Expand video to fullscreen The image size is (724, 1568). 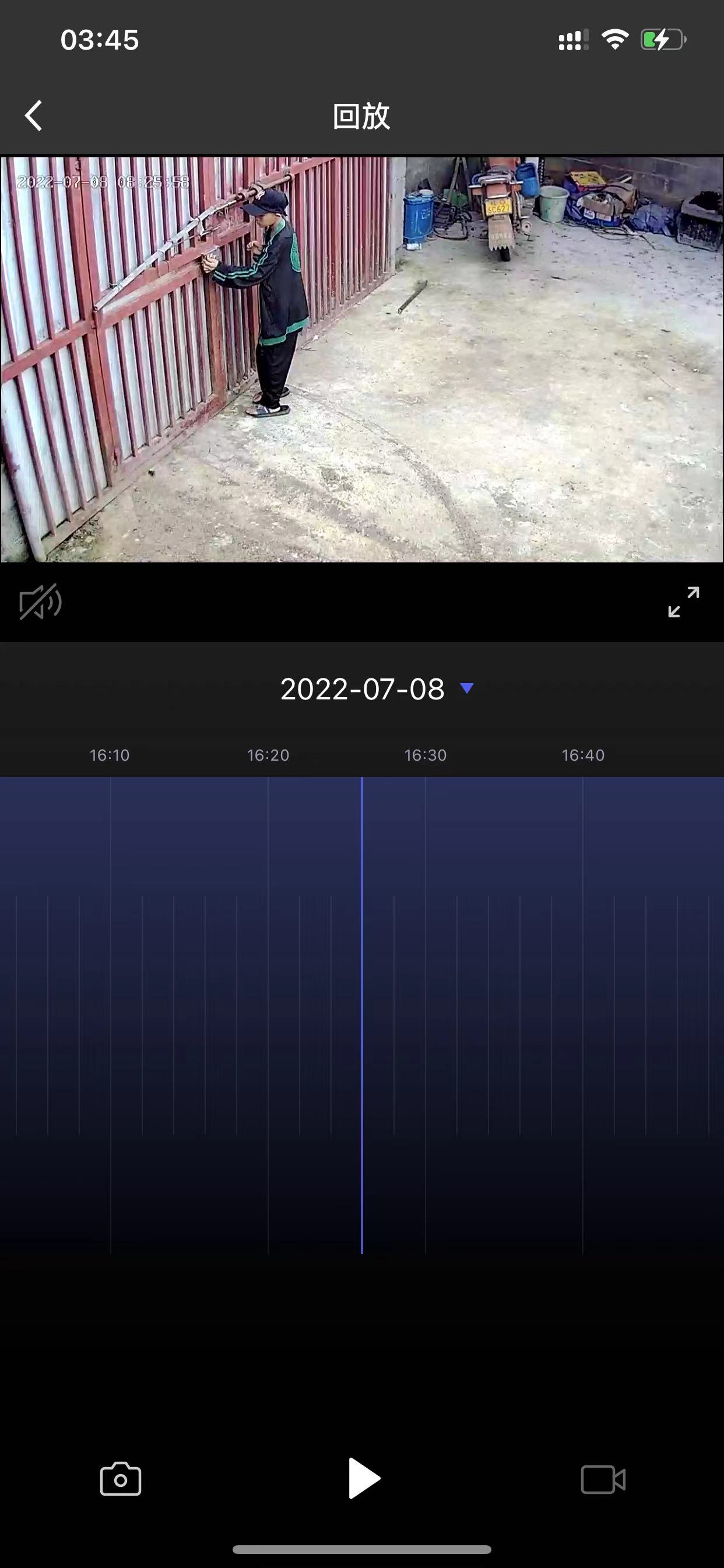tap(683, 602)
